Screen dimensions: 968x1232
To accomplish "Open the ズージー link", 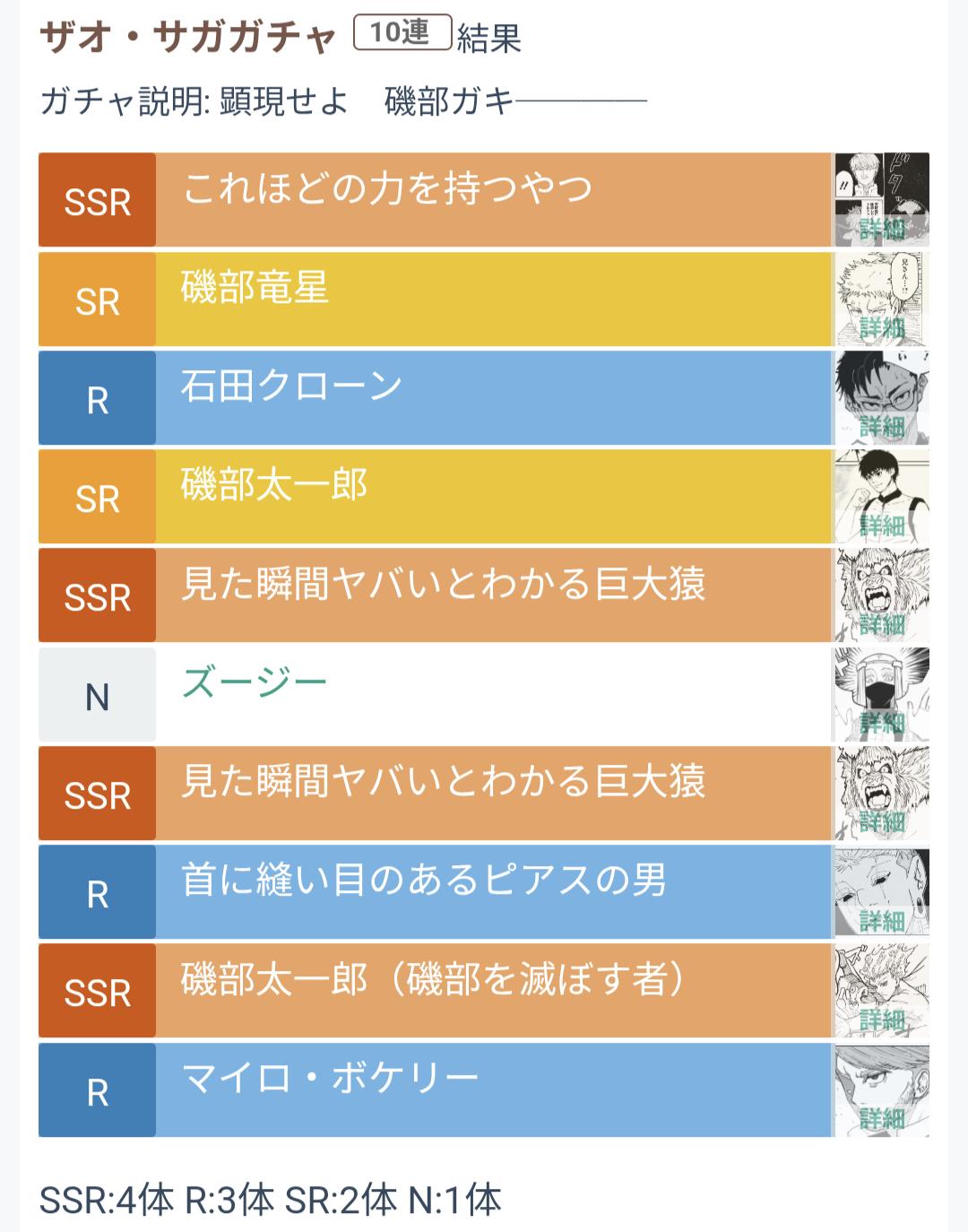I will [255, 683].
